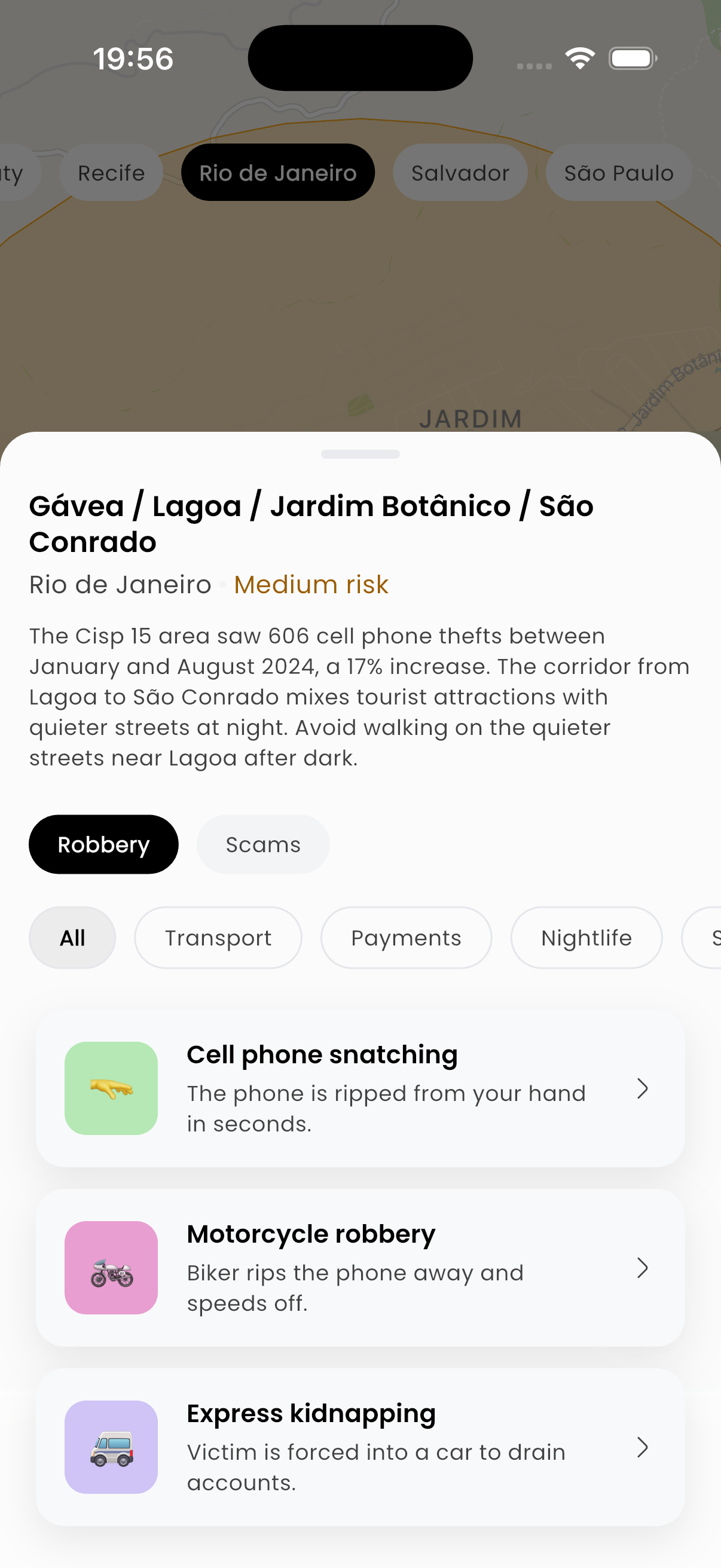This screenshot has width=721, height=1568.
Task: Switch city to São Paulo
Action: point(618,173)
